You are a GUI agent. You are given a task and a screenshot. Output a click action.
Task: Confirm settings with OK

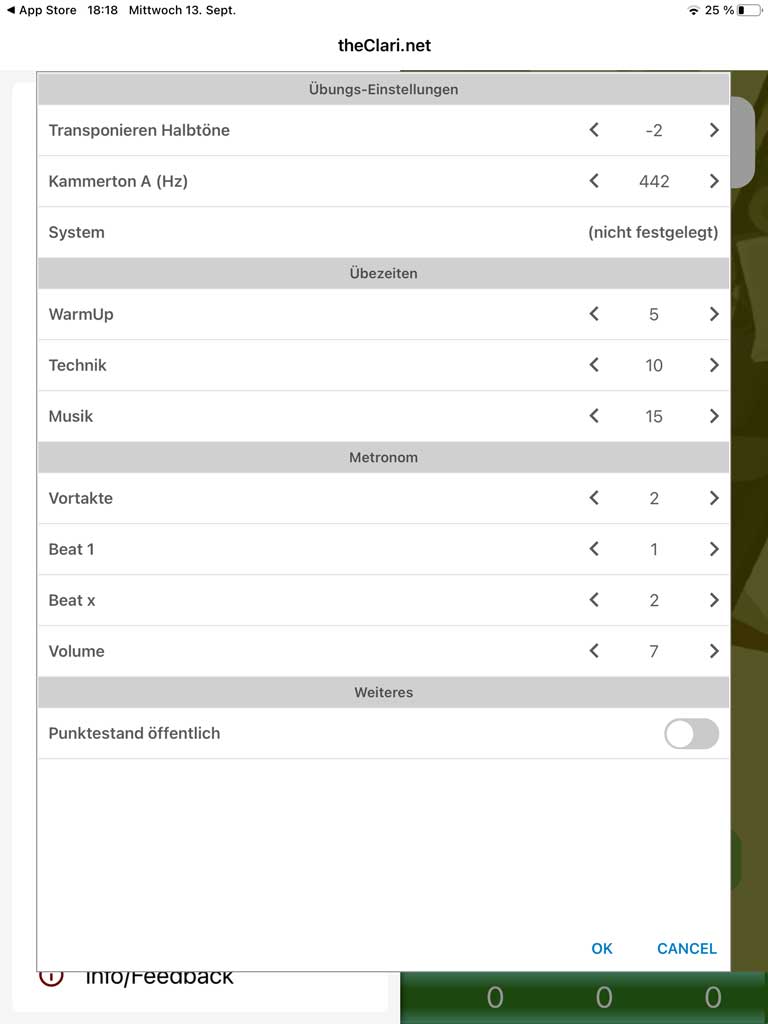602,948
